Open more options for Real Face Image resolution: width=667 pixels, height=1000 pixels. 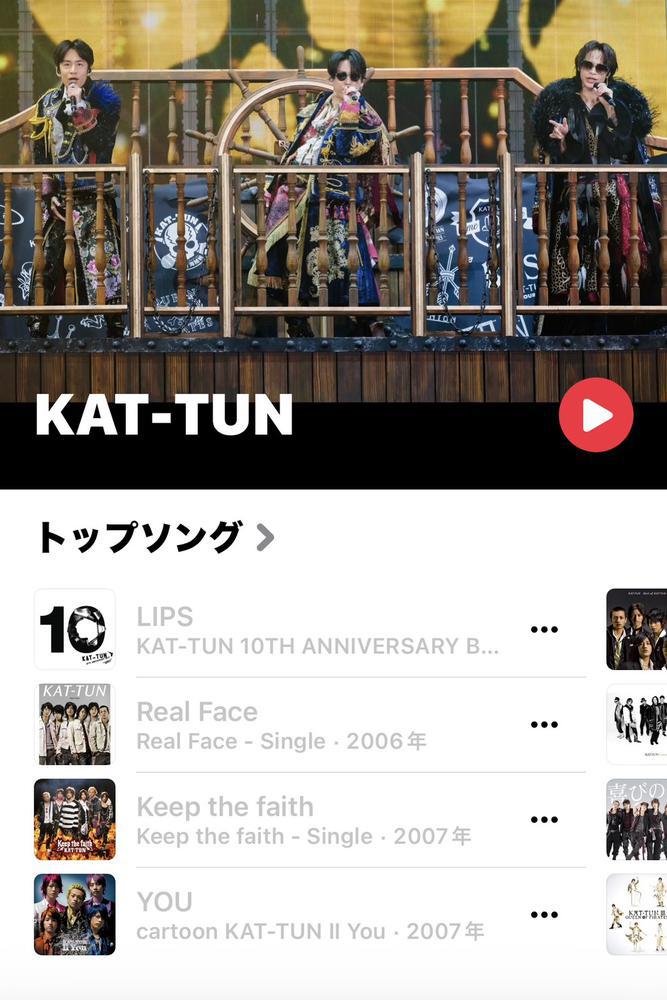click(x=544, y=724)
